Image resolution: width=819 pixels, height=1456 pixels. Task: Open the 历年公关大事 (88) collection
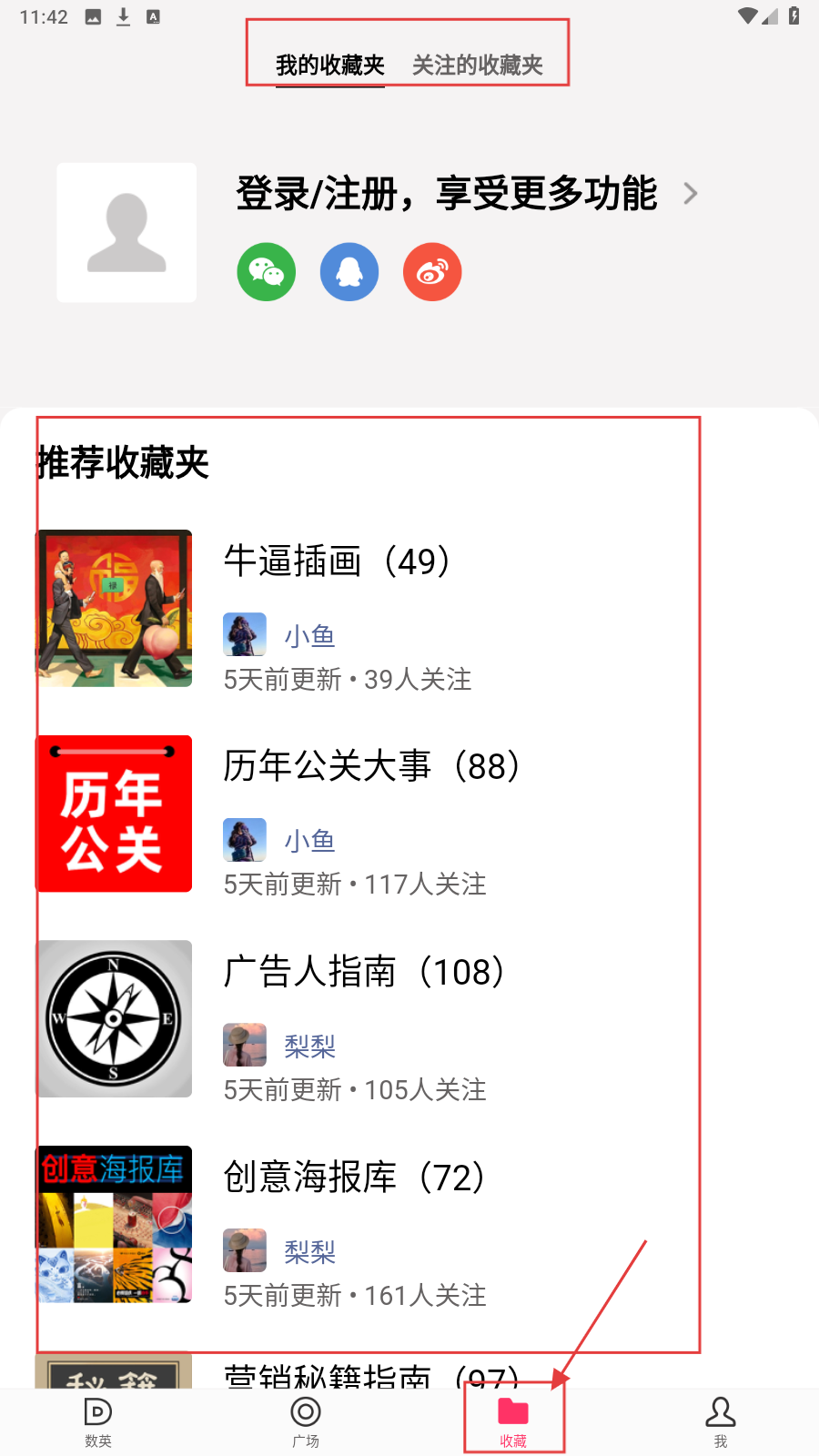371,766
